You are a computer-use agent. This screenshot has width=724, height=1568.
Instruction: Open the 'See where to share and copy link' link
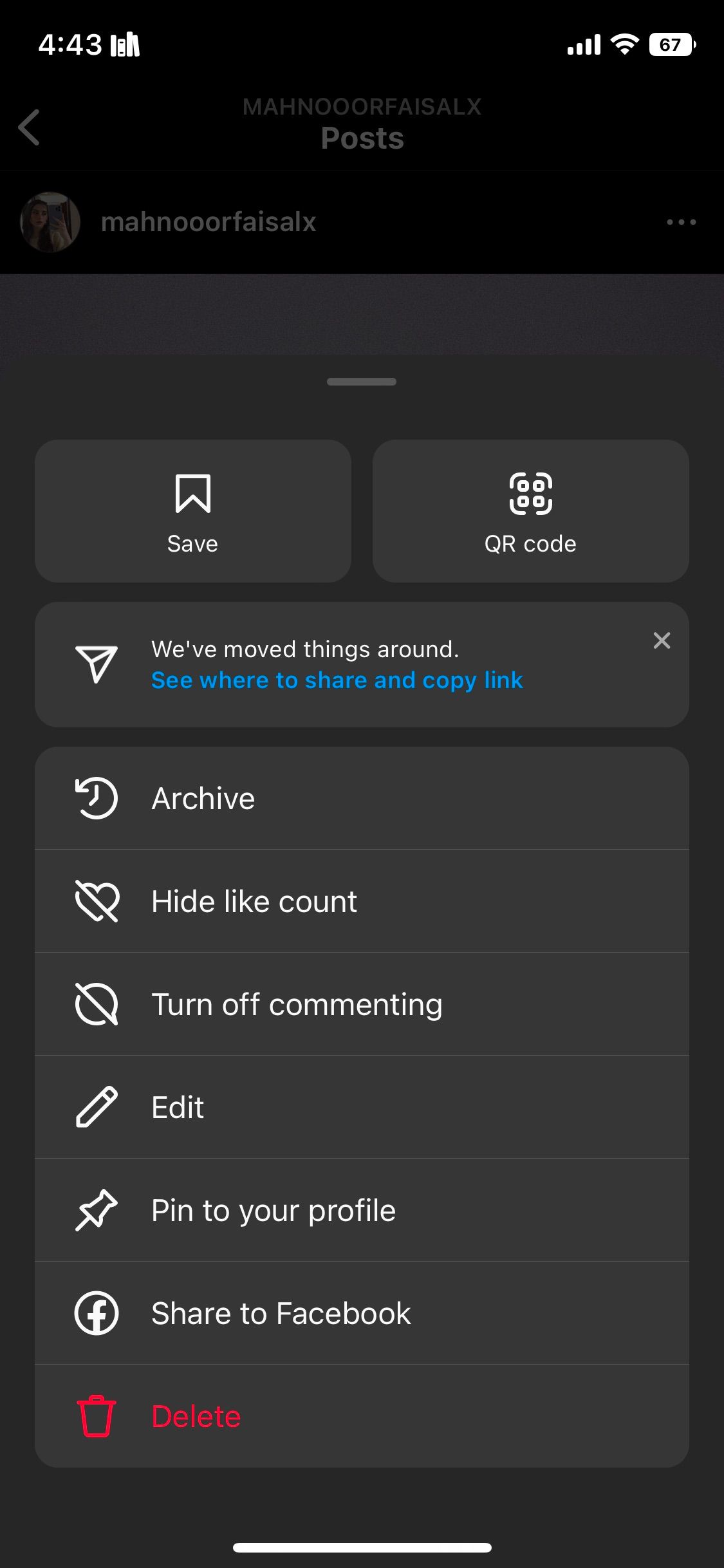337,679
